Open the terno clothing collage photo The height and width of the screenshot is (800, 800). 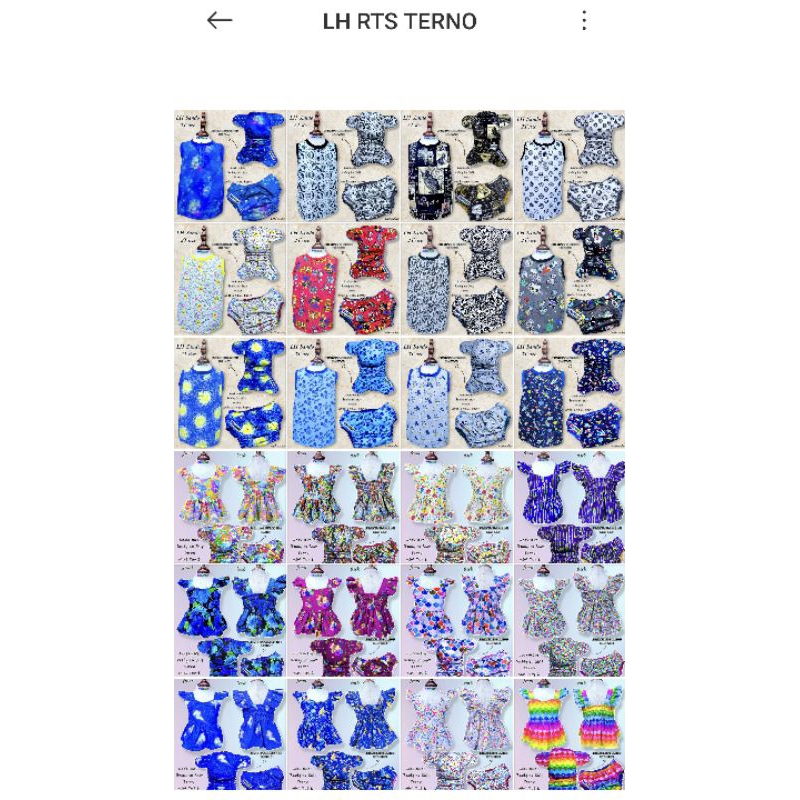pos(400,450)
